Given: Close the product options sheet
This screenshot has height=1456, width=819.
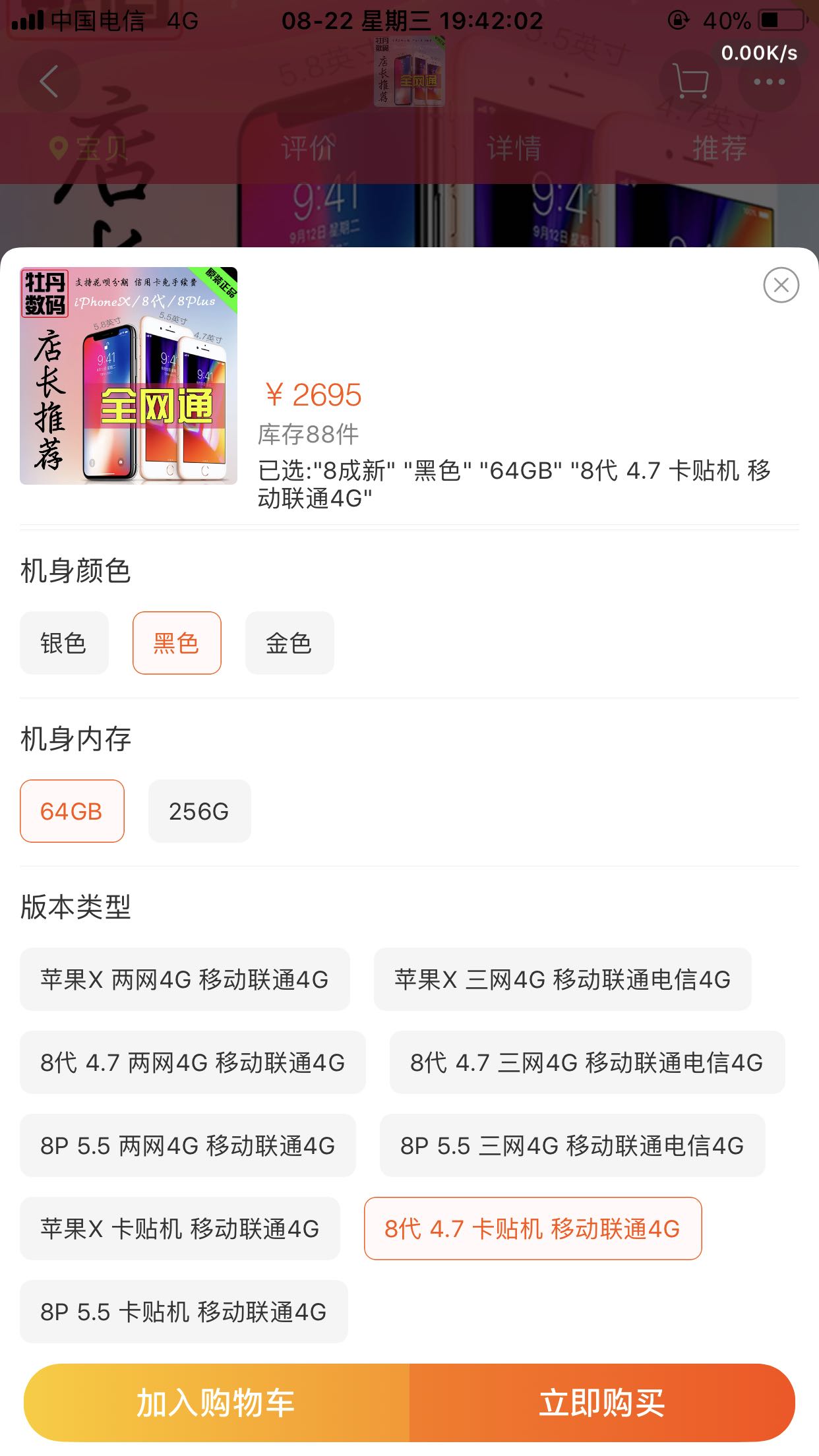Looking at the screenshot, I should click(781, 285).
